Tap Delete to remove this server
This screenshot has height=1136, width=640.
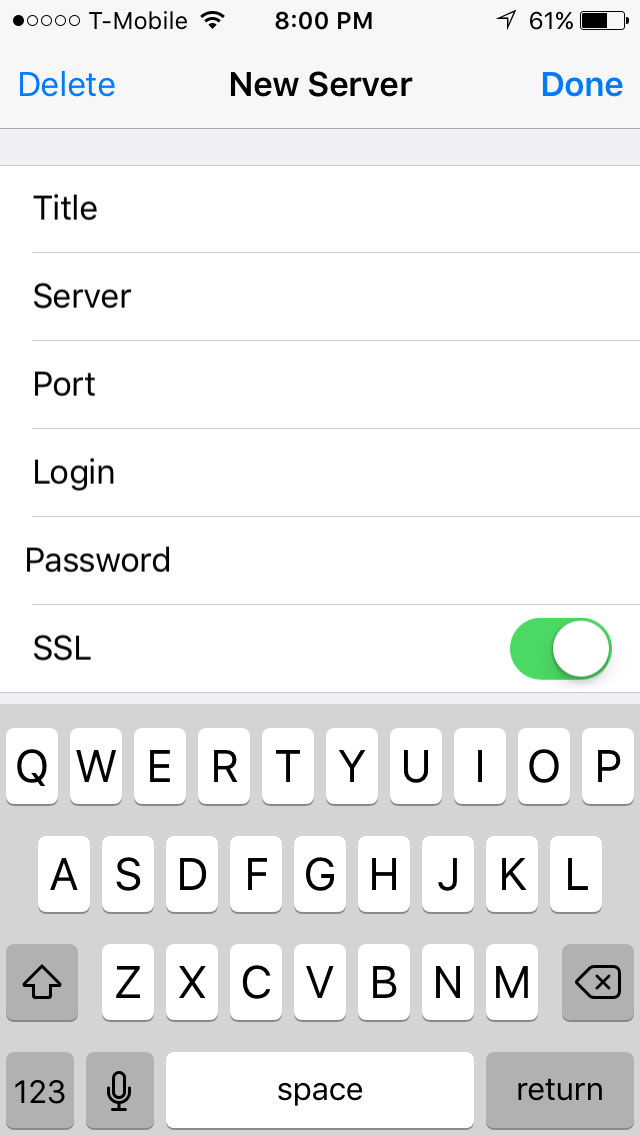(67, 85)
